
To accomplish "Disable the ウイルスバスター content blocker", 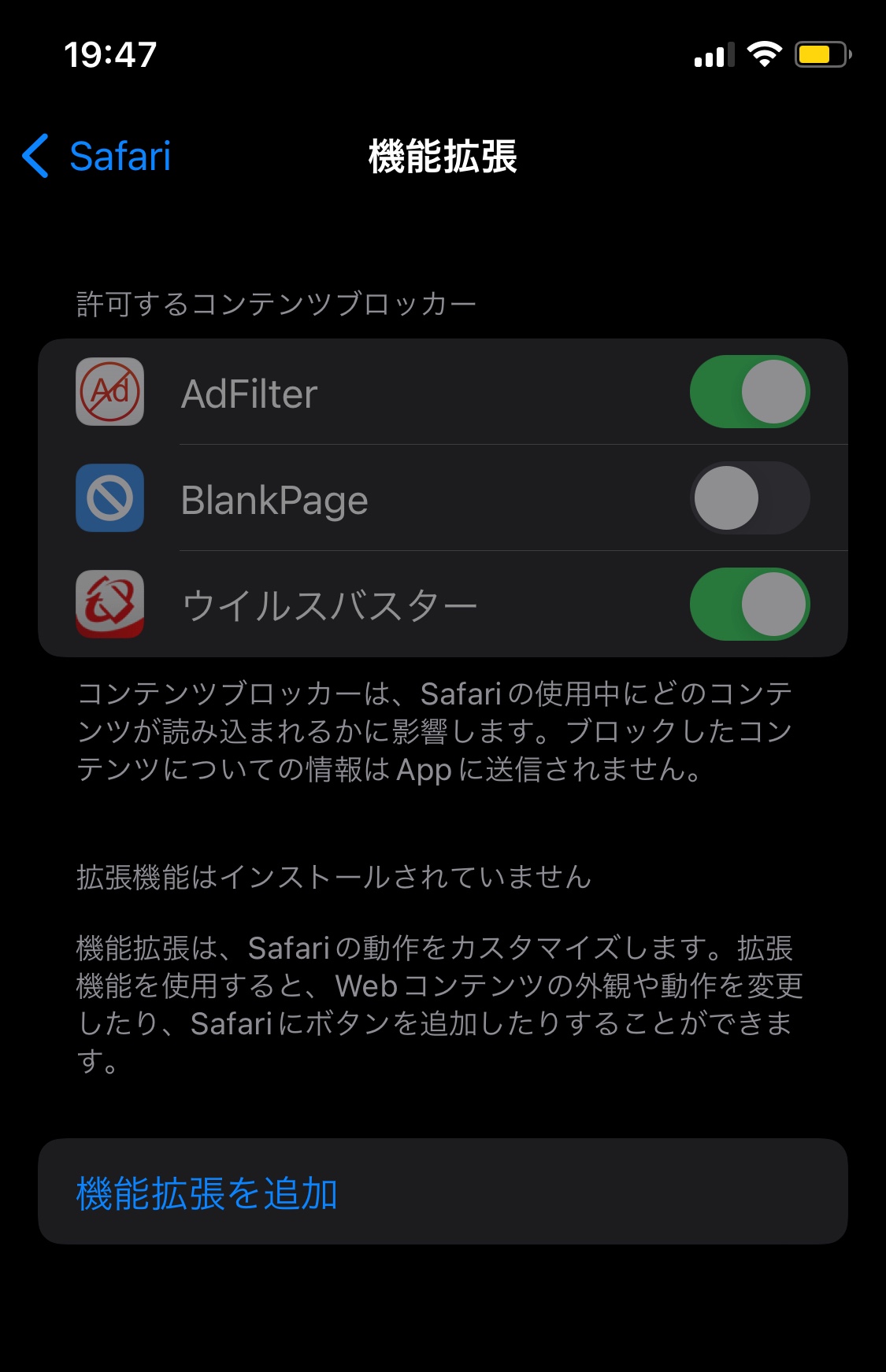I will click(x=749, y=605).
